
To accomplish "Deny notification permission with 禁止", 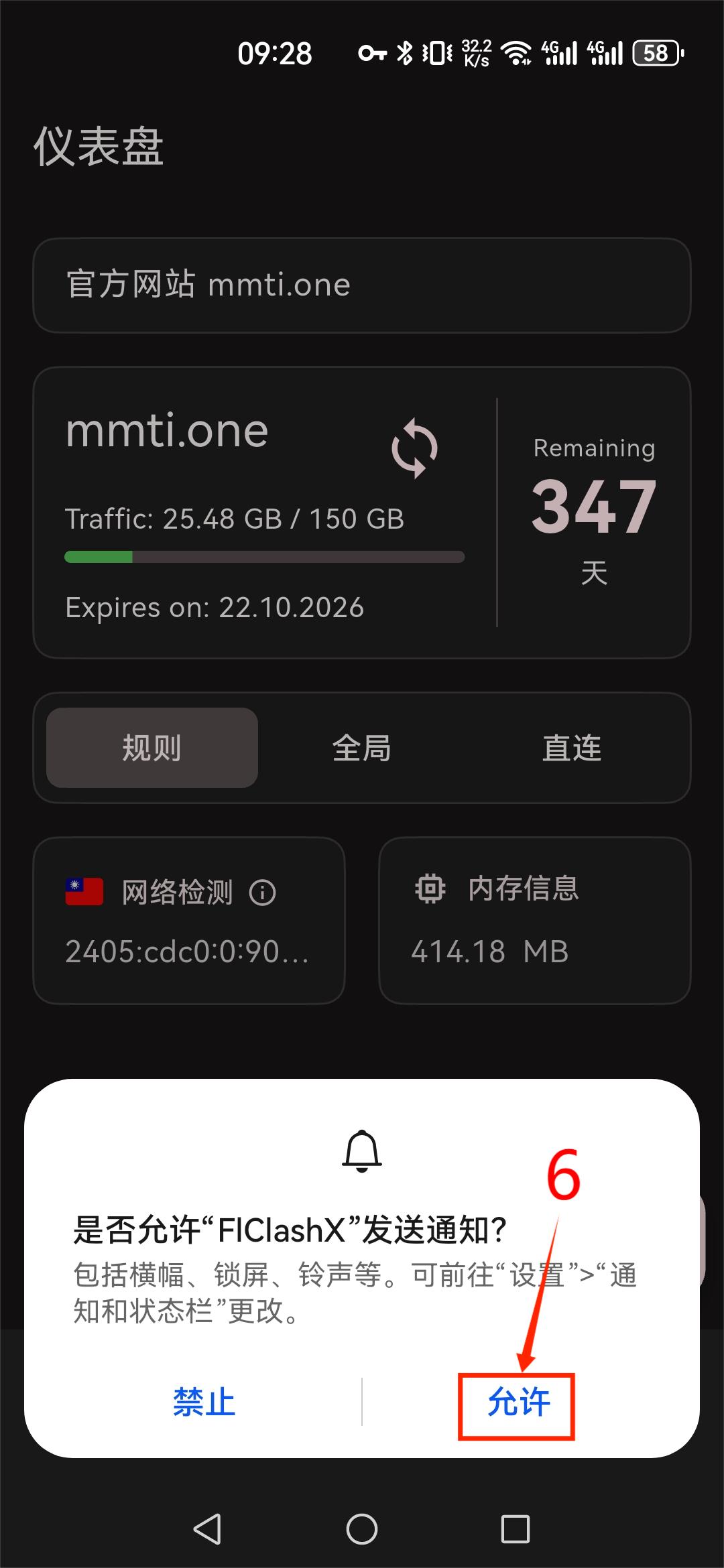I will [204, 1402].
